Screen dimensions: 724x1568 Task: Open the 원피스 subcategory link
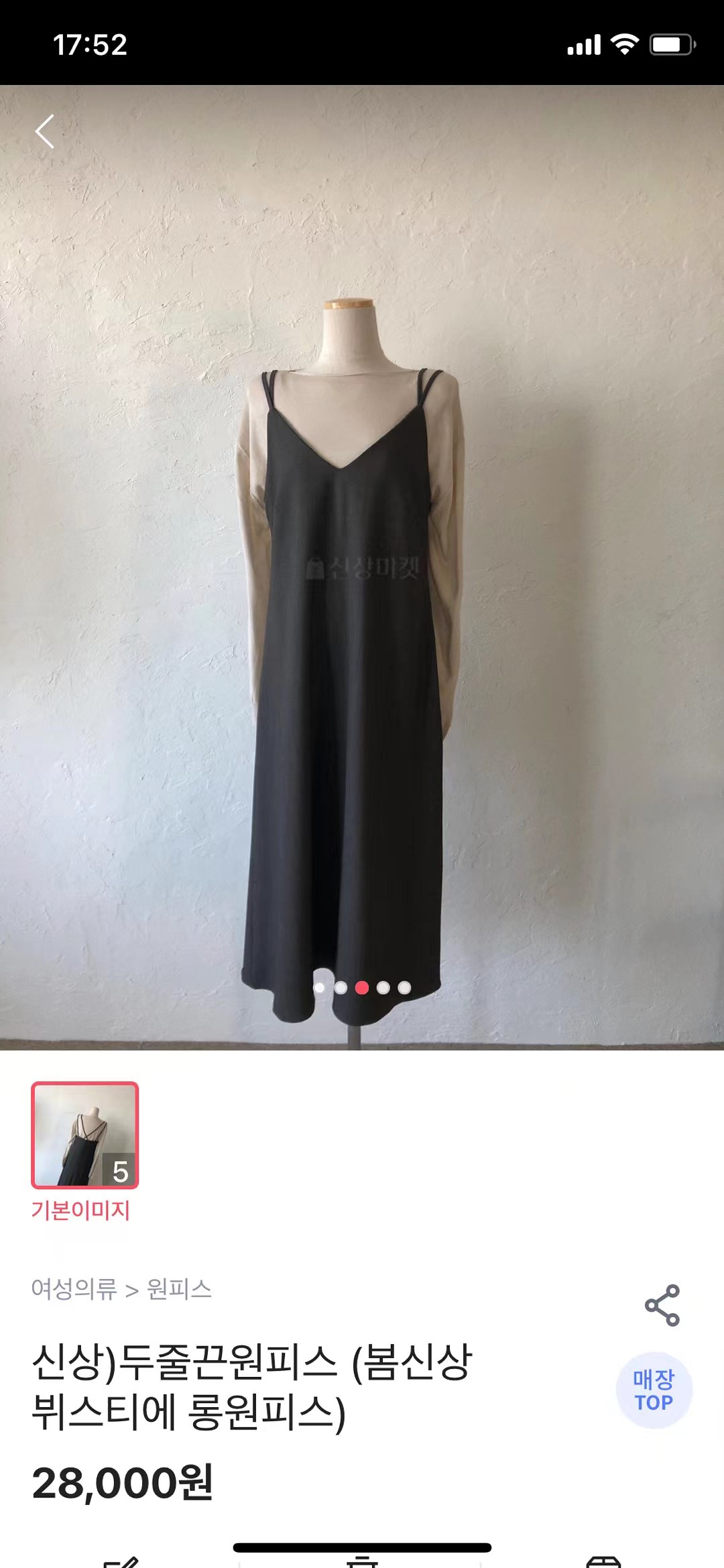pyautogui.click(x=179, y=1289)
